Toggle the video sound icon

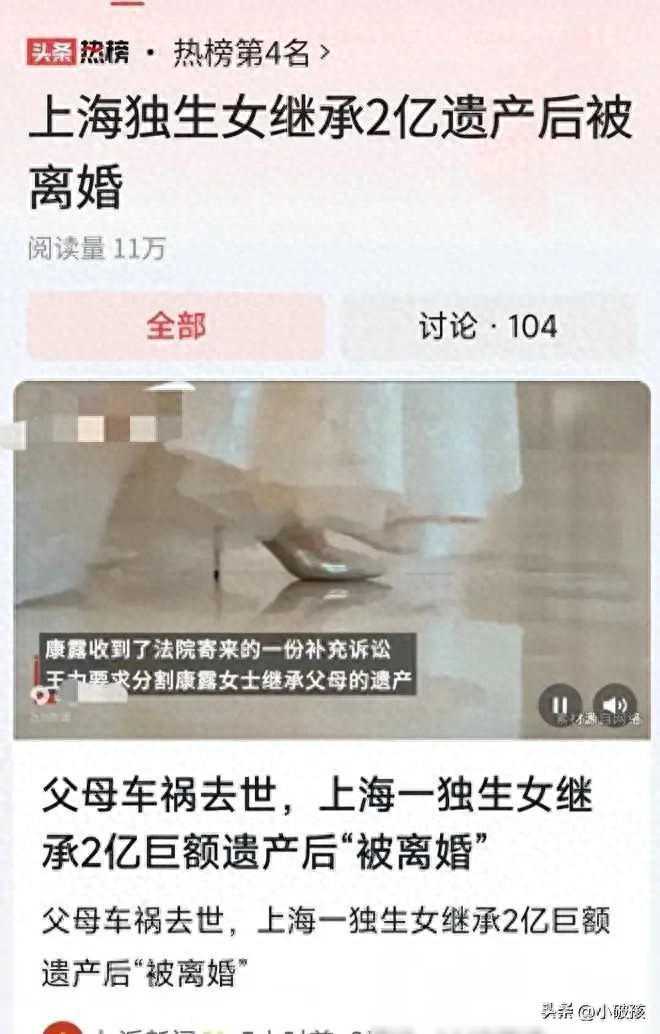614,705
